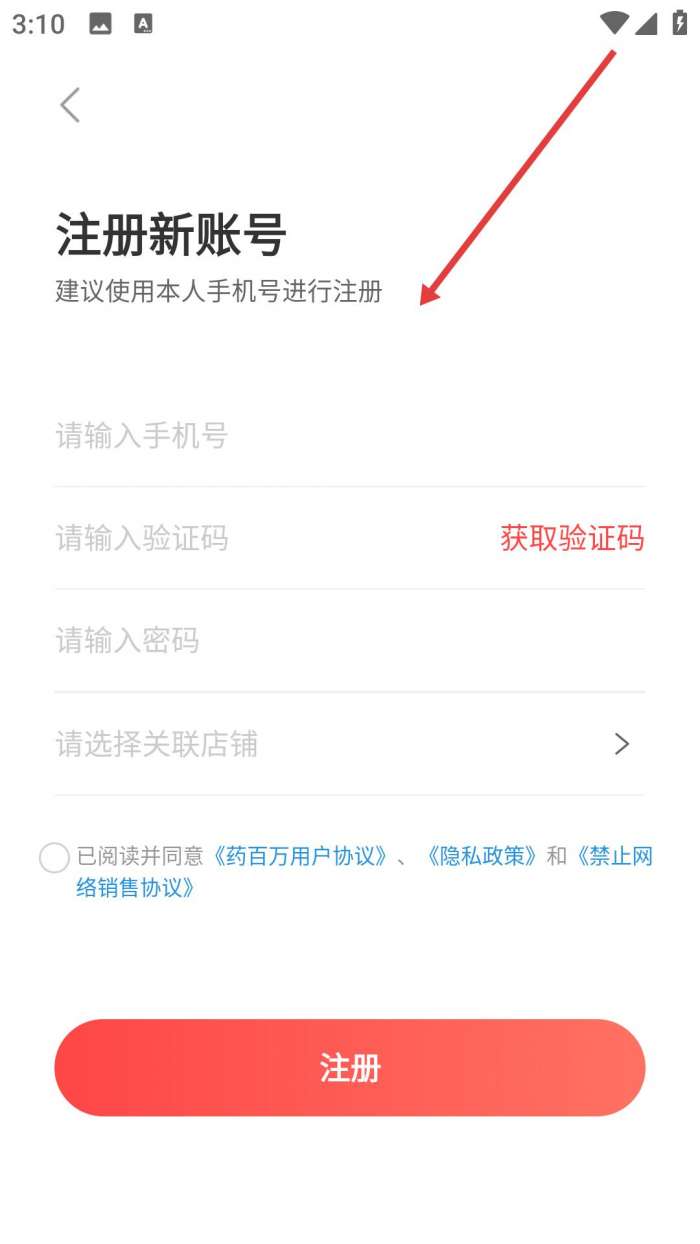View the 《隐私政策》 privacy policy
The image size is (700, 1244).
click(482, 857)
